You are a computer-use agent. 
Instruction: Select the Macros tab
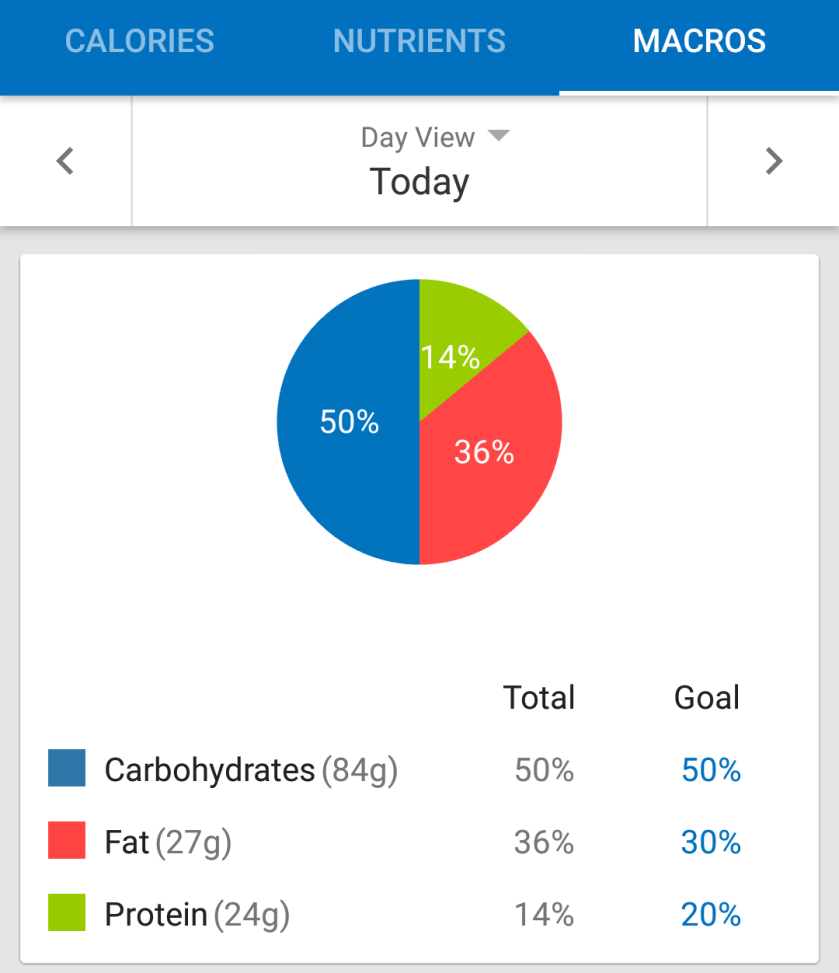click(699, 41)
